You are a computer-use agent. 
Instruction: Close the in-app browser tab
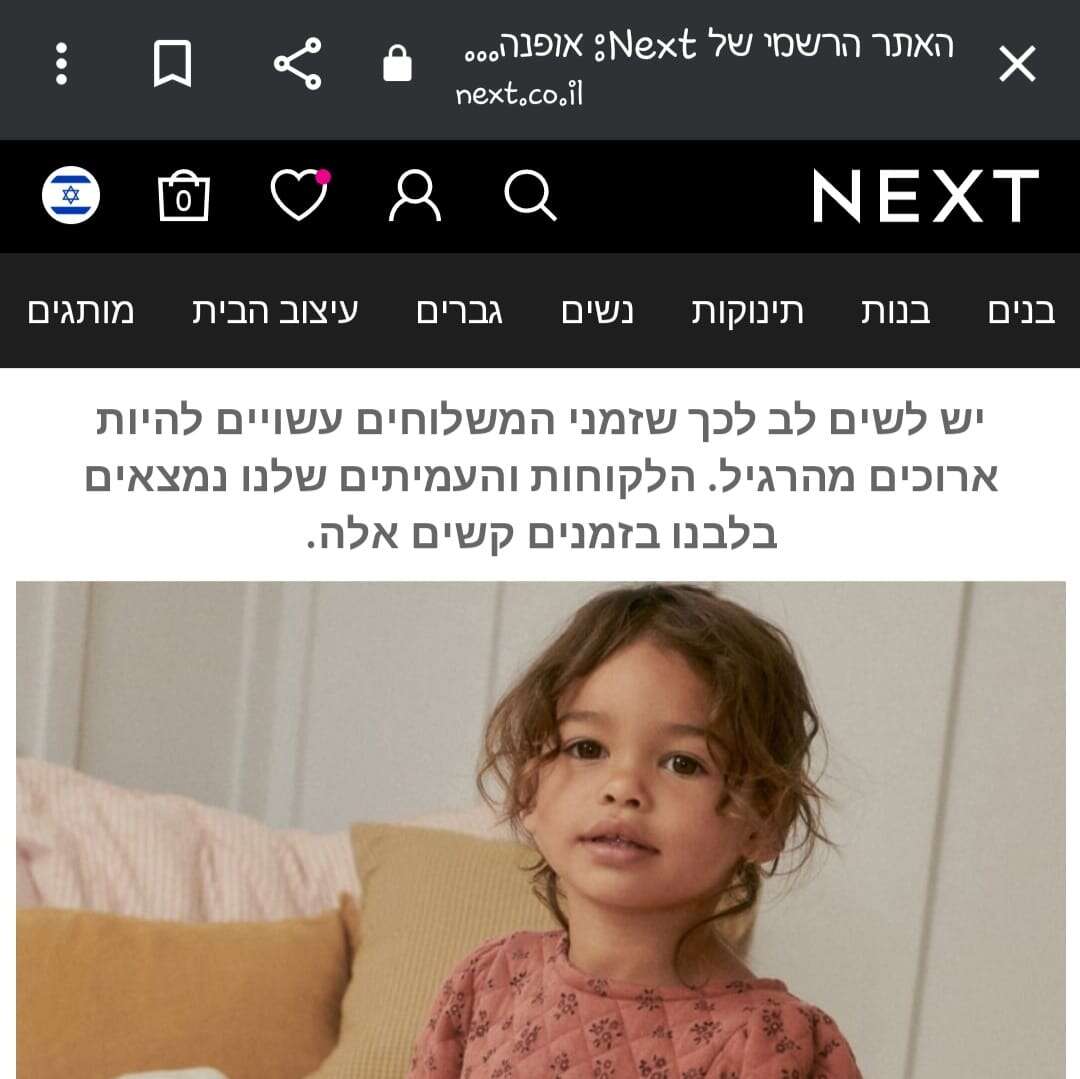(x=1017, y=66)
